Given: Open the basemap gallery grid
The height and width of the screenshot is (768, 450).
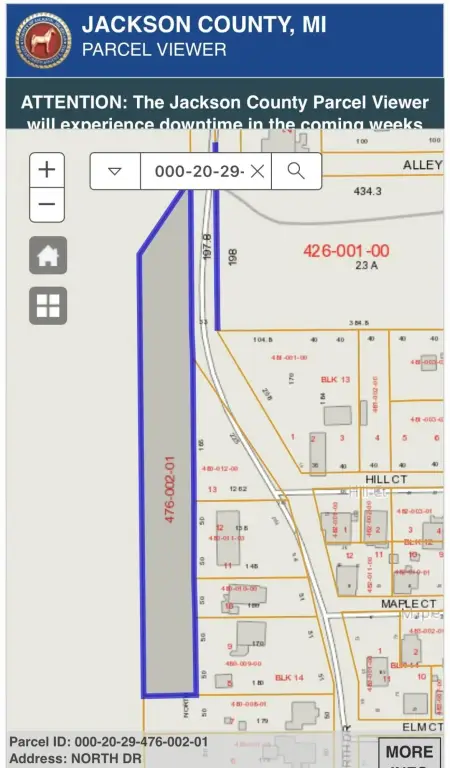Looking at the screenshot, I should click(x=48, y=306).
